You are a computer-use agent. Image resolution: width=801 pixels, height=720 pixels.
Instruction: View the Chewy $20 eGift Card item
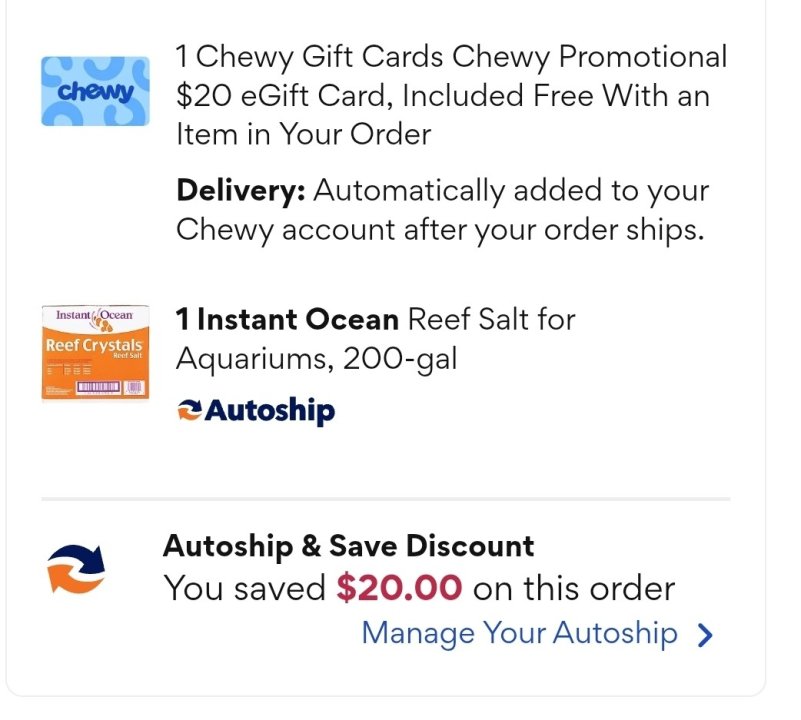[95, 91]
